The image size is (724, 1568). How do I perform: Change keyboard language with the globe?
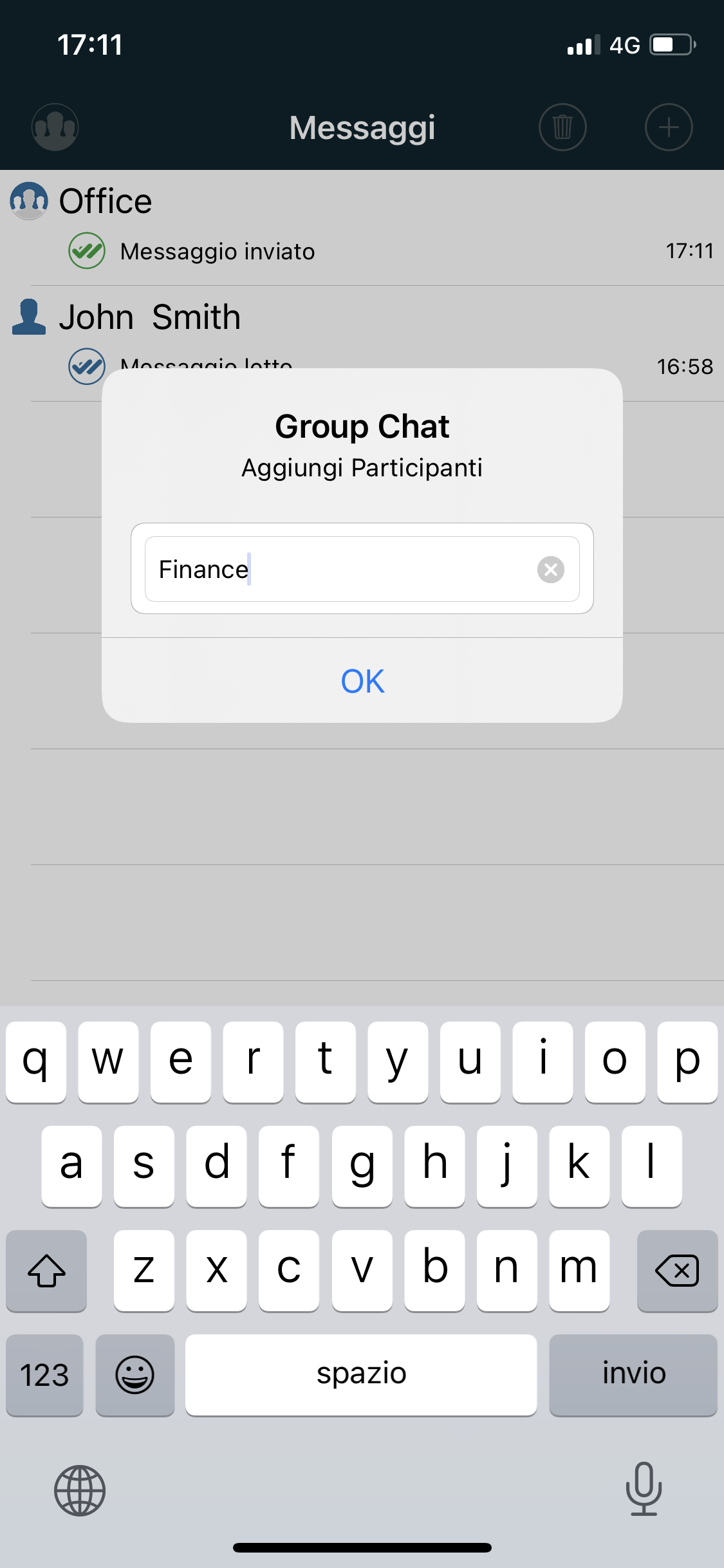pos(80,1490)
